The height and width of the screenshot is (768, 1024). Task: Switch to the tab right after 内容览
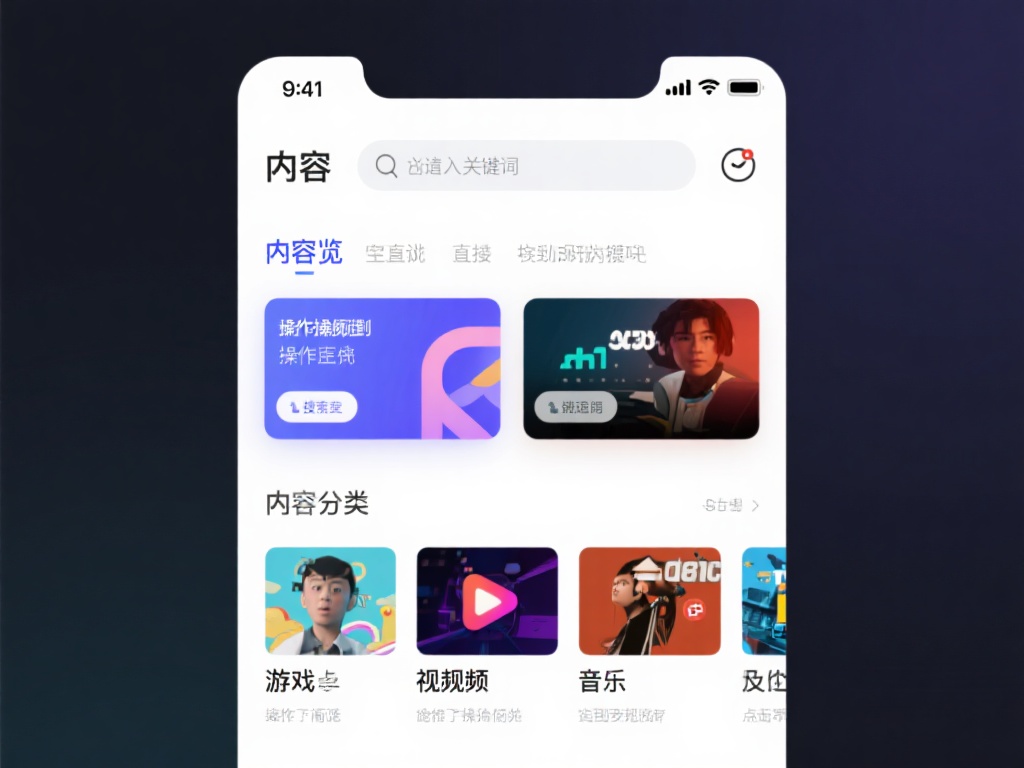click(395, 254)
